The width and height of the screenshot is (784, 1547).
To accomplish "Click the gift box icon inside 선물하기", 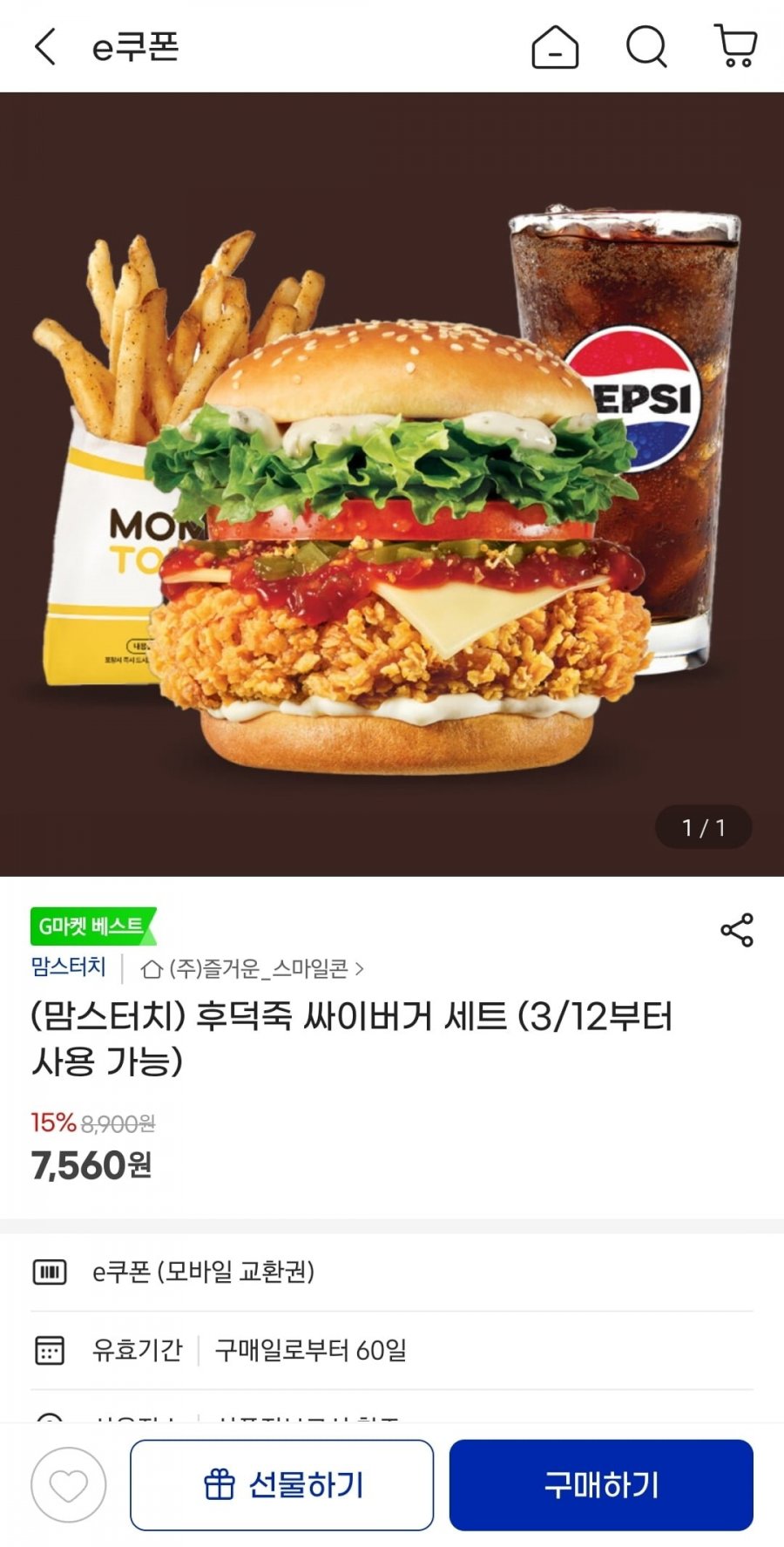I will tap(220, 1484).
